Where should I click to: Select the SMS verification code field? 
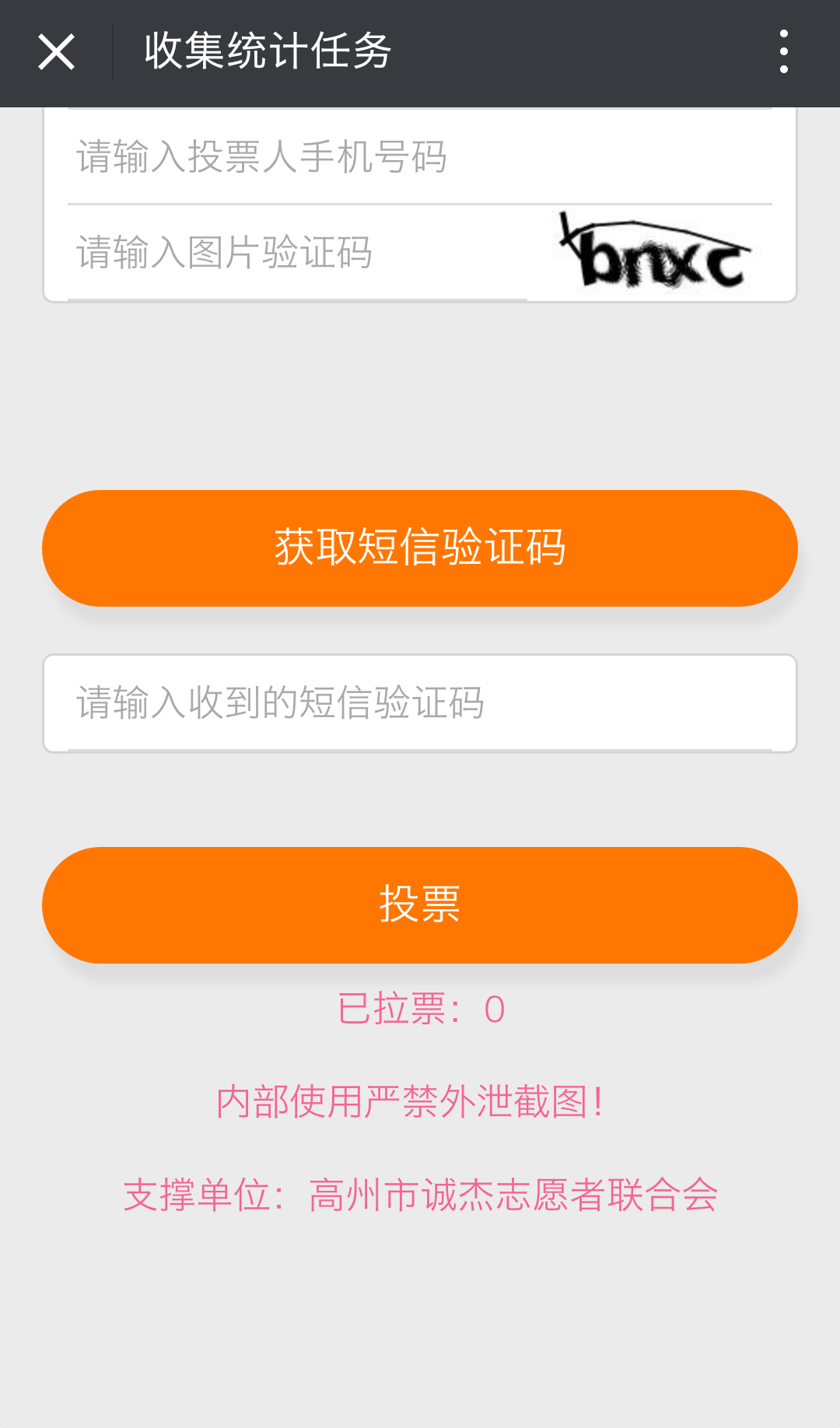tap(420, 703)
